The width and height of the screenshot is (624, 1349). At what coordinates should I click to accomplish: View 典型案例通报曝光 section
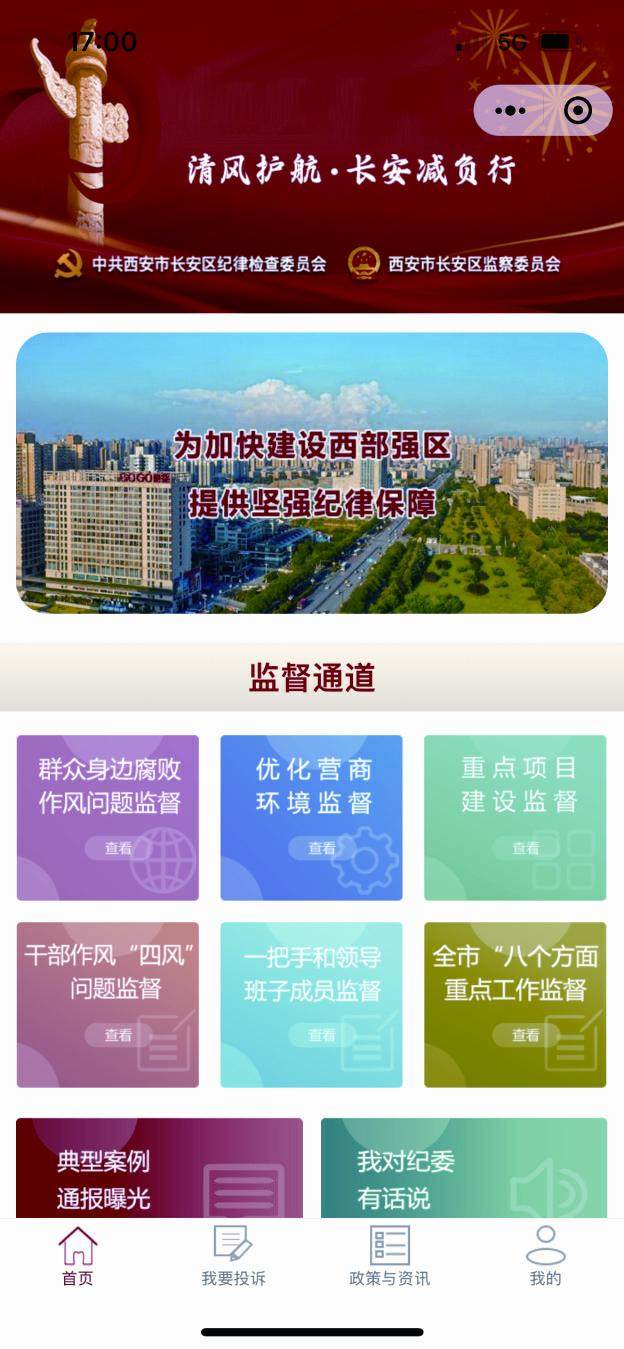[x=159, y=1170]
